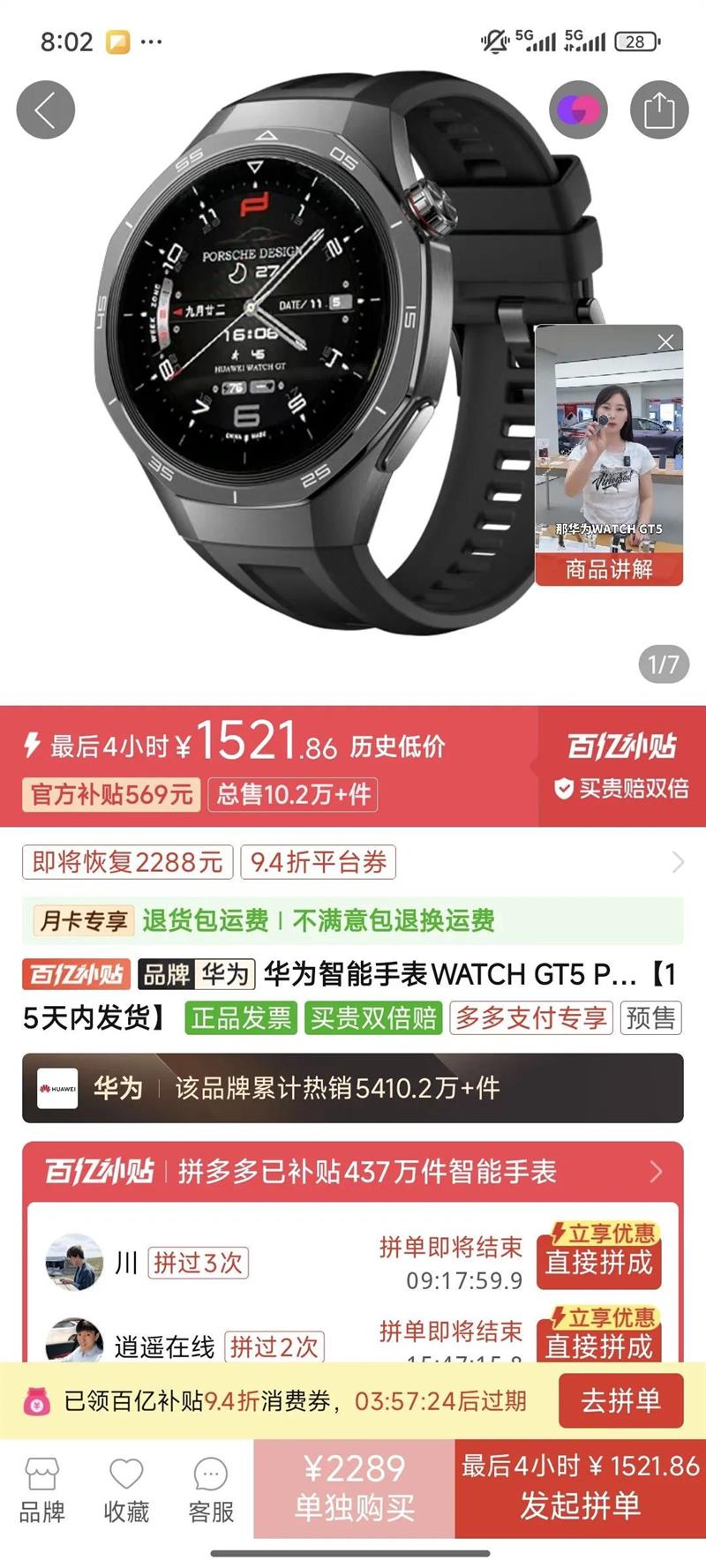Join 逍遥在线's group with 直接拼成

(599, 1334)
